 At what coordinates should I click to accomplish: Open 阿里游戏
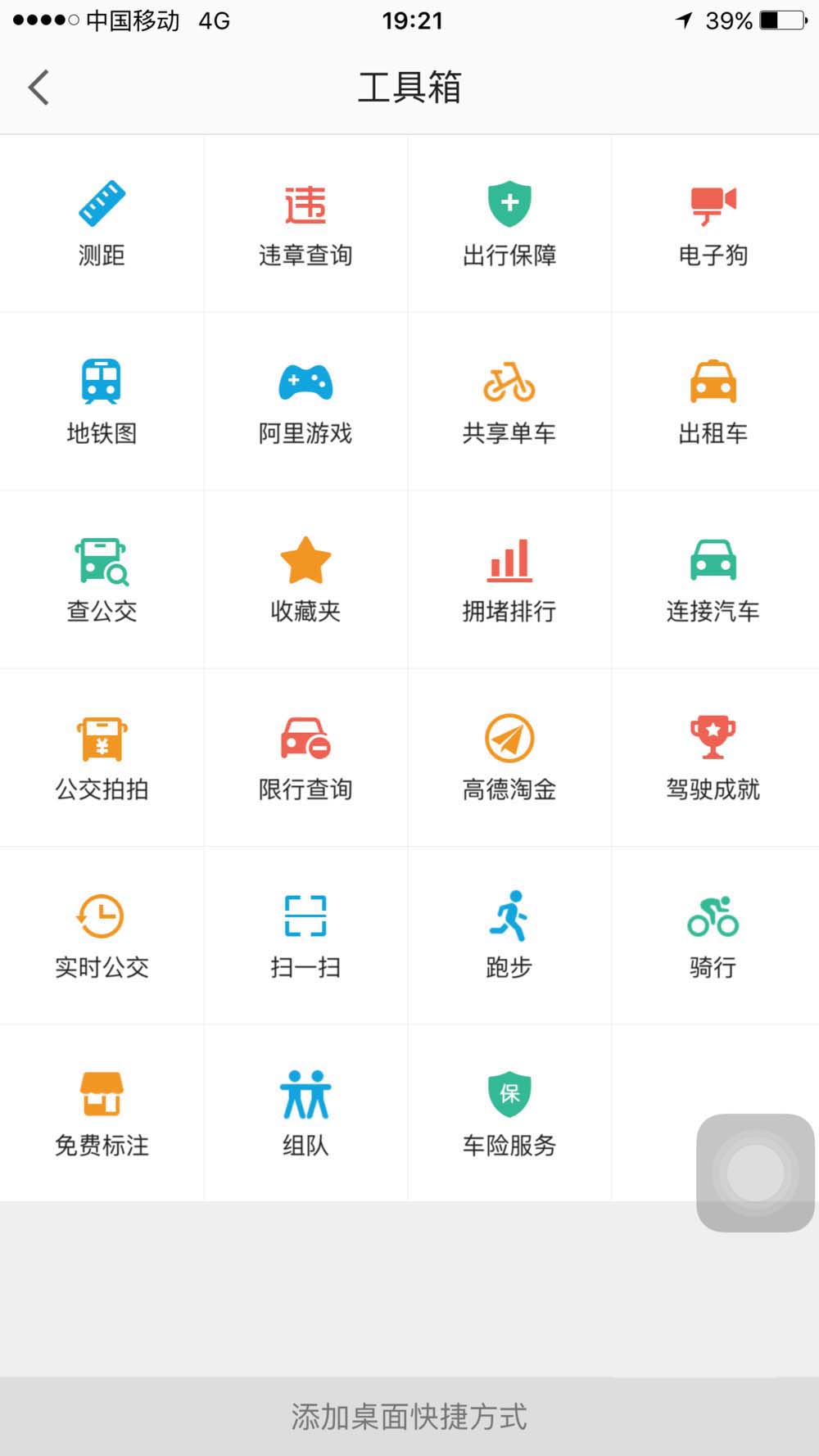point(305,401)
